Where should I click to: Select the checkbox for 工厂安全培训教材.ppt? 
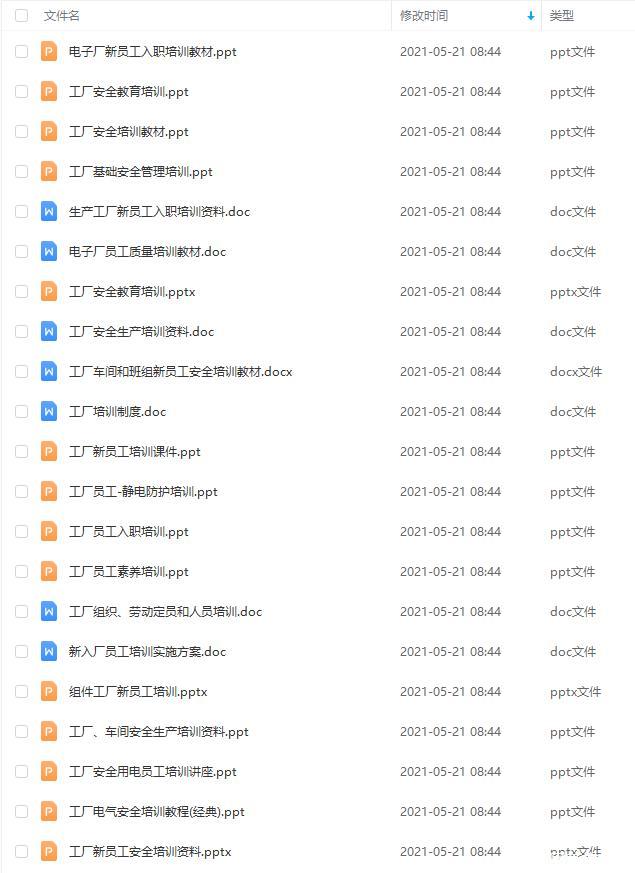[x=22, y=132]
